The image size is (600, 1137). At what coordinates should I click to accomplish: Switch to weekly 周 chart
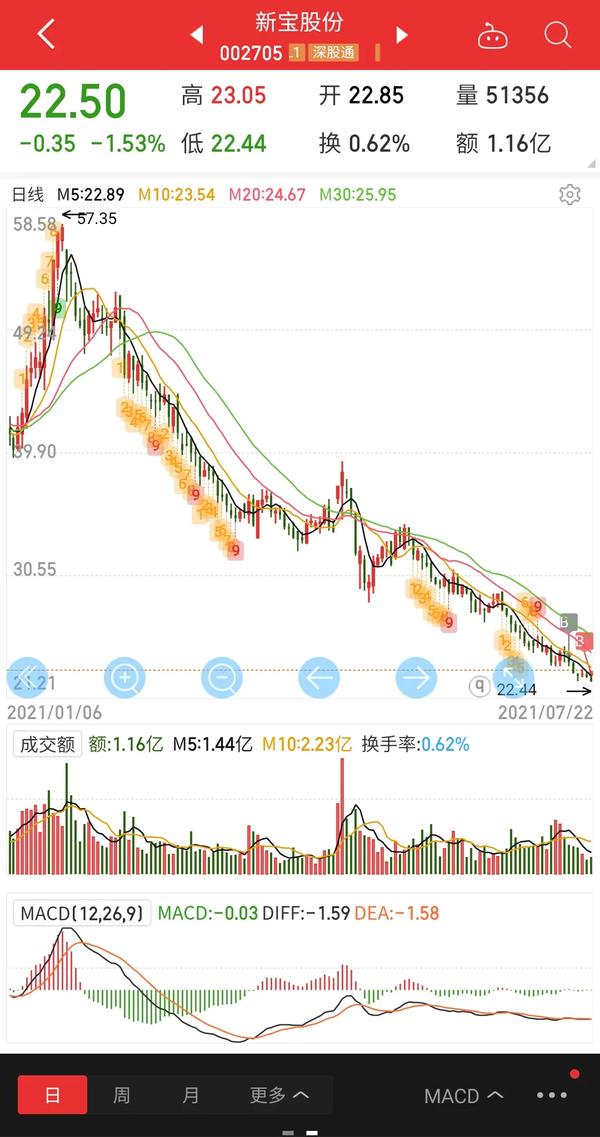pyautogui.click(x=121, y=1094)
